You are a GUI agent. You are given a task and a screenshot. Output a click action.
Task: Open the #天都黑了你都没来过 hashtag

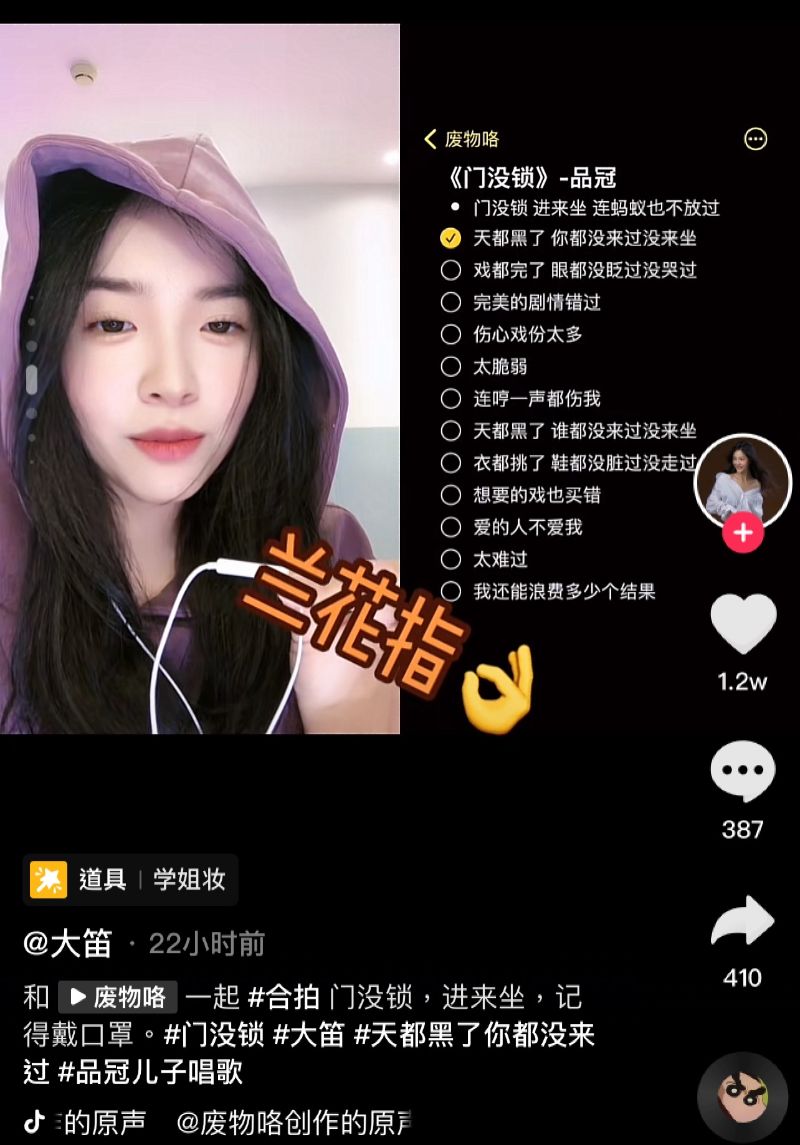point(475,1035)
